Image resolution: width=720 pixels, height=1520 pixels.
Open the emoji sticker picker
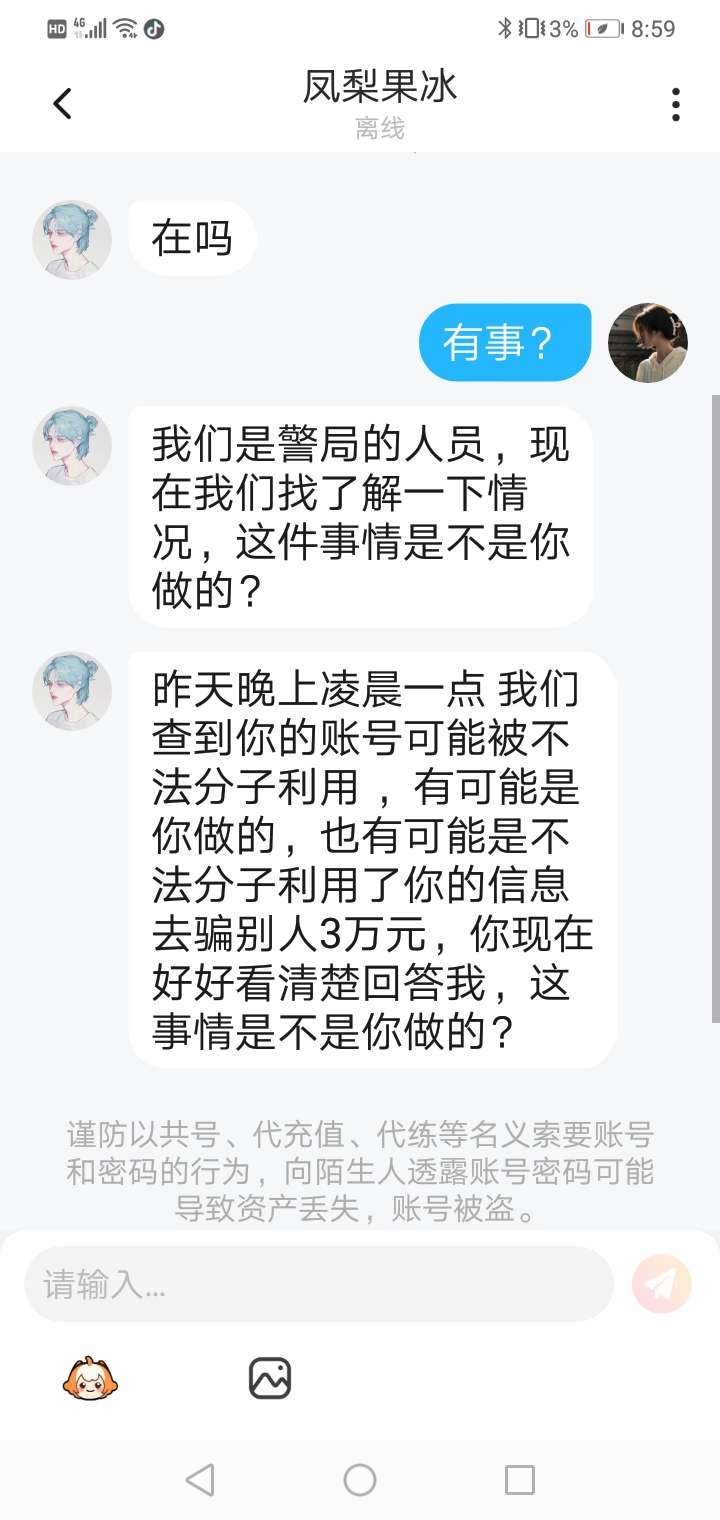[91, 1379]
